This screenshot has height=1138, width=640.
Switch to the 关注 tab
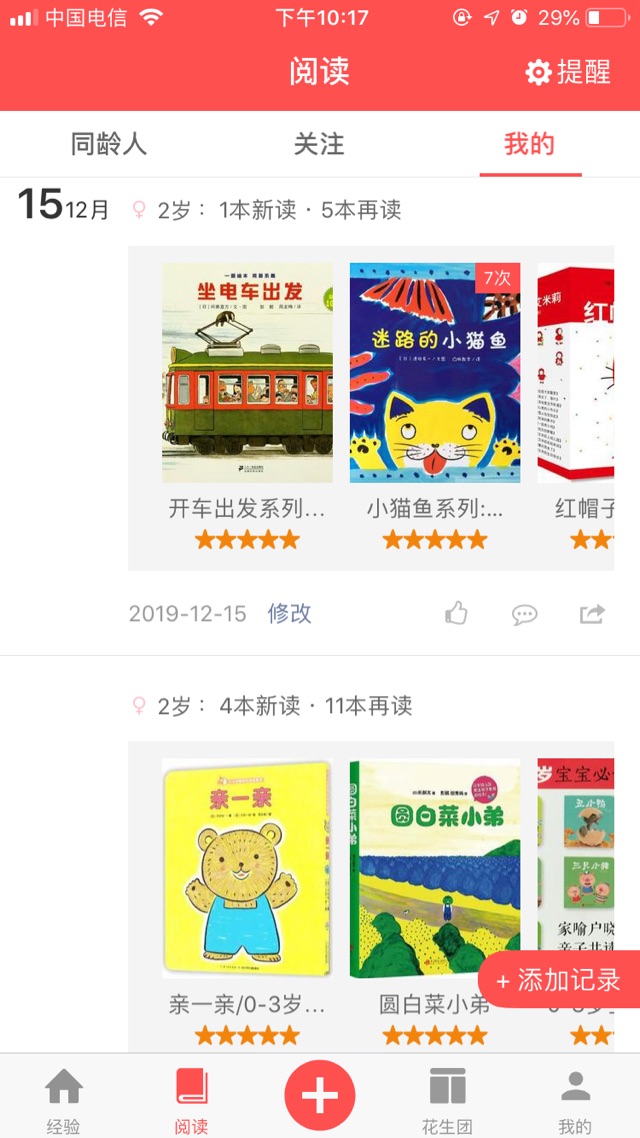319,144
